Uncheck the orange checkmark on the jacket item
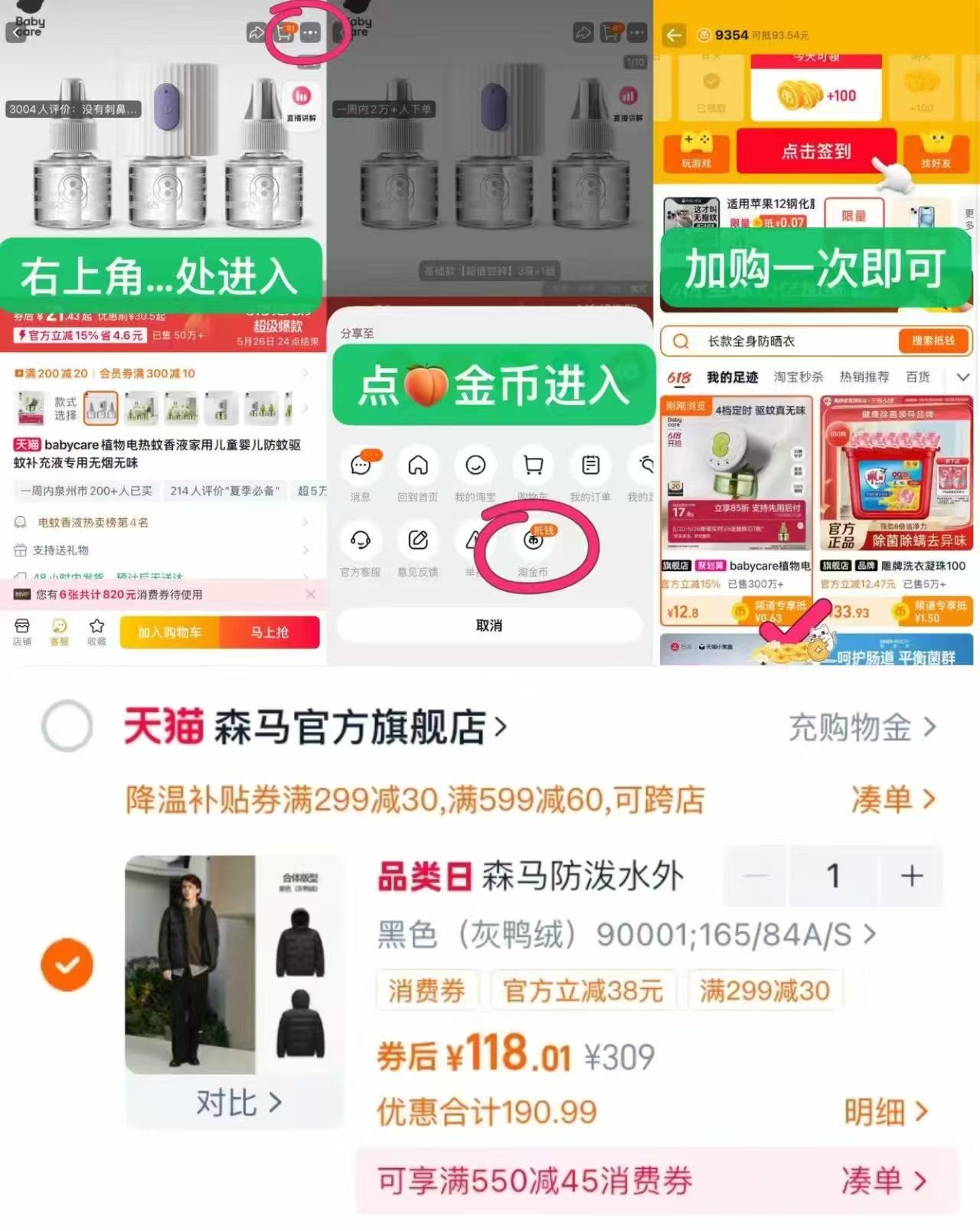This screenshot has height=1231, width=980. [x=68, y=963]
